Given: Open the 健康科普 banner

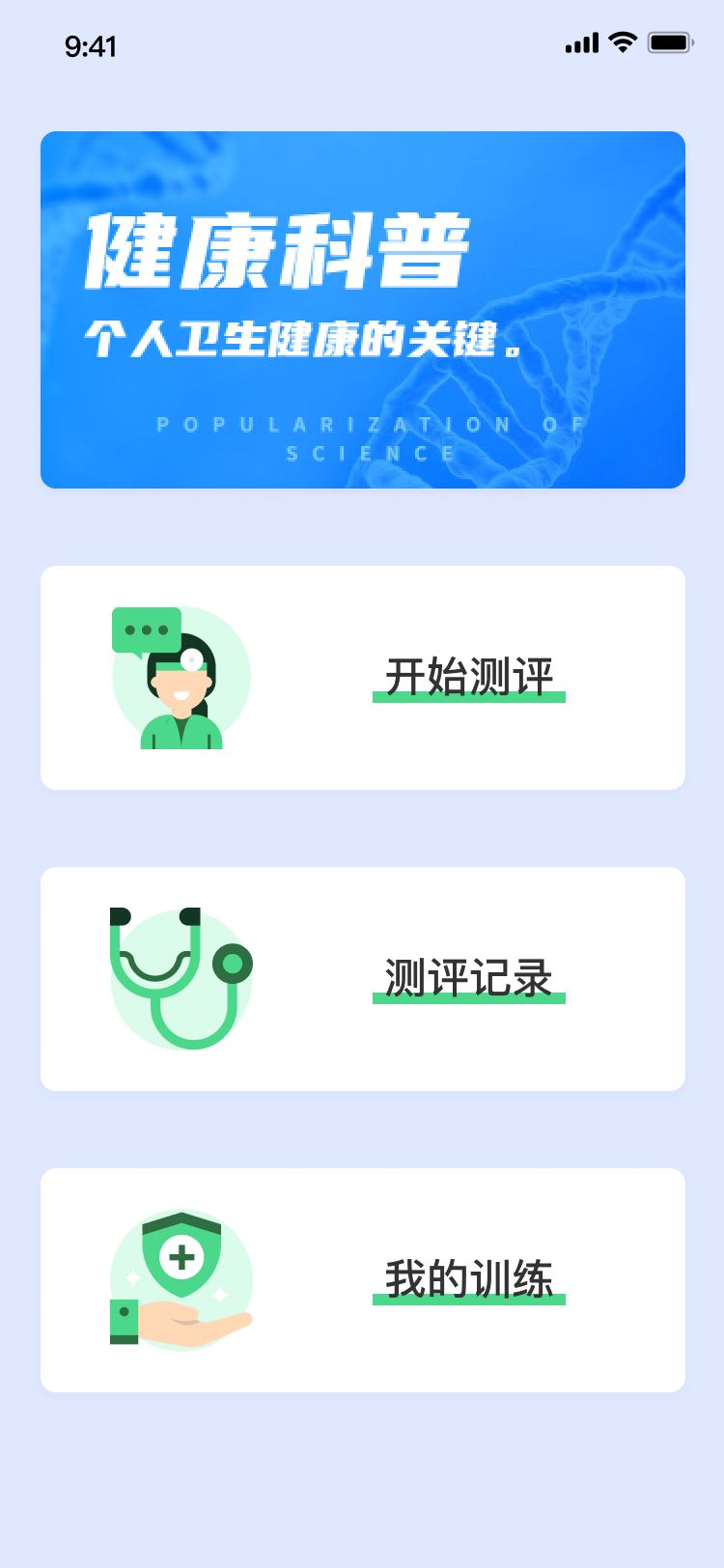Looking at the screenshot, I should tap(363, 310).
